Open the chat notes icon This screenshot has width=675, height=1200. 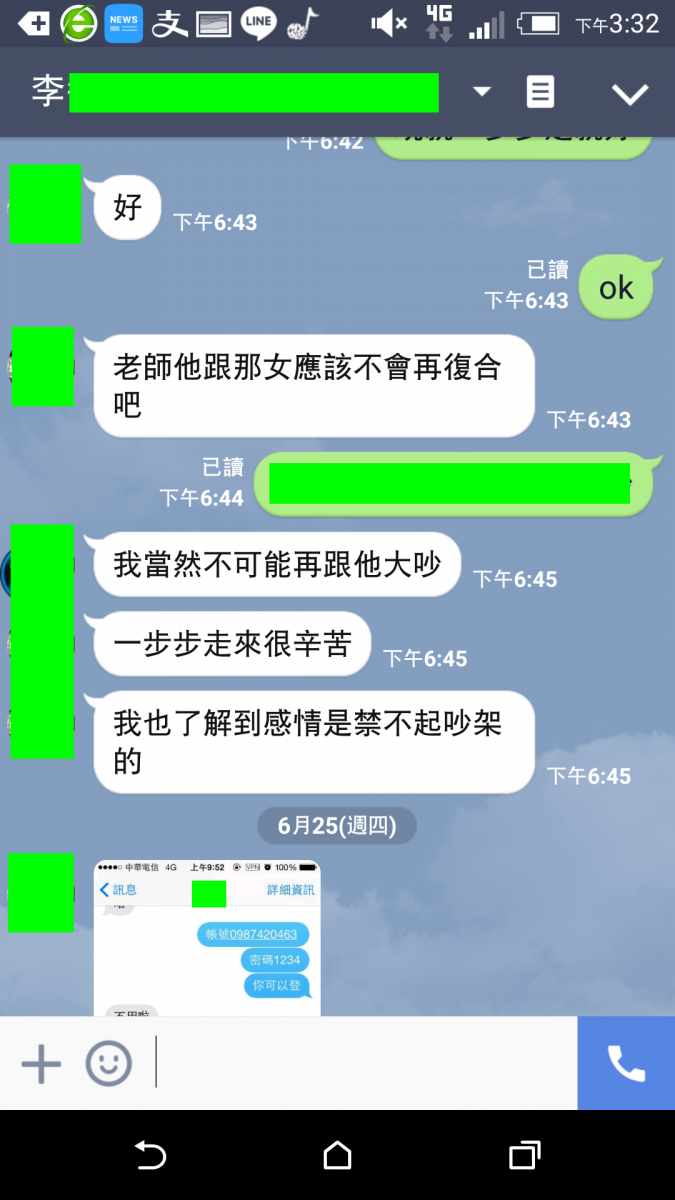(x=540, y=92)
